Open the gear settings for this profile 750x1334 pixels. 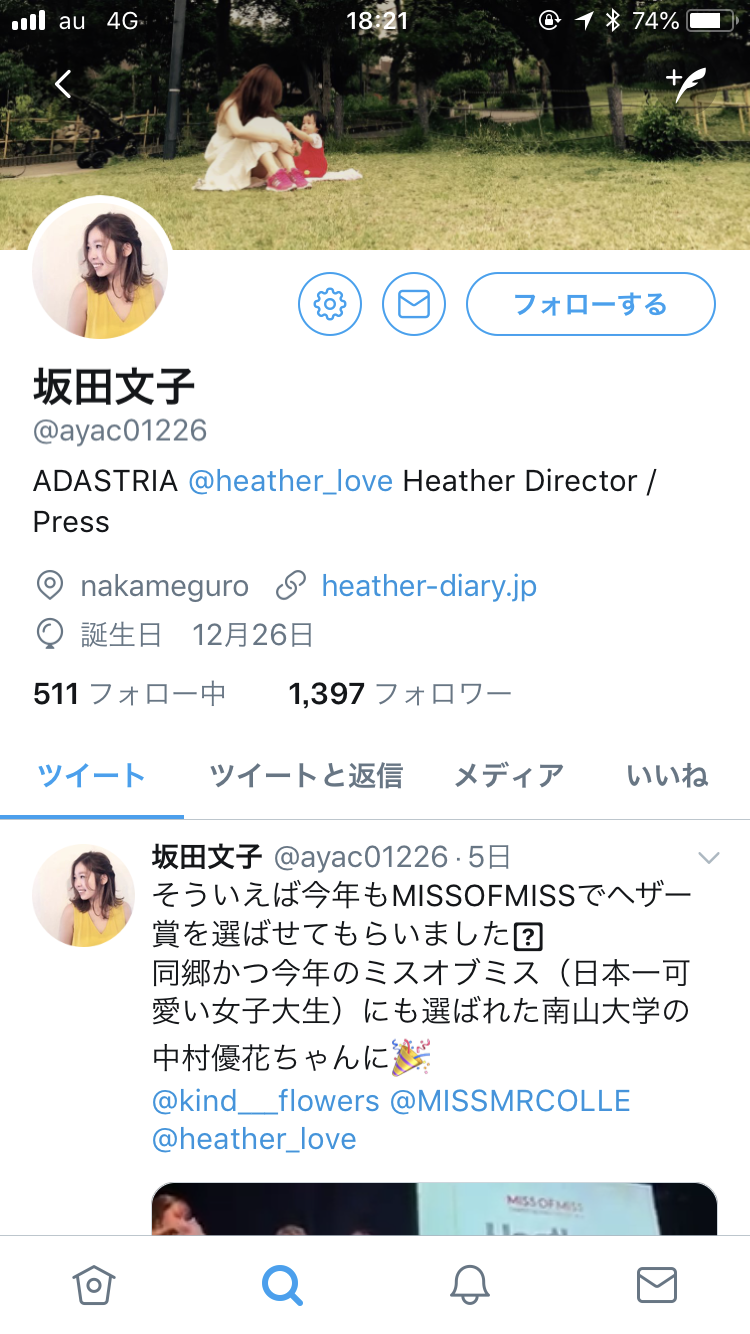329,303
